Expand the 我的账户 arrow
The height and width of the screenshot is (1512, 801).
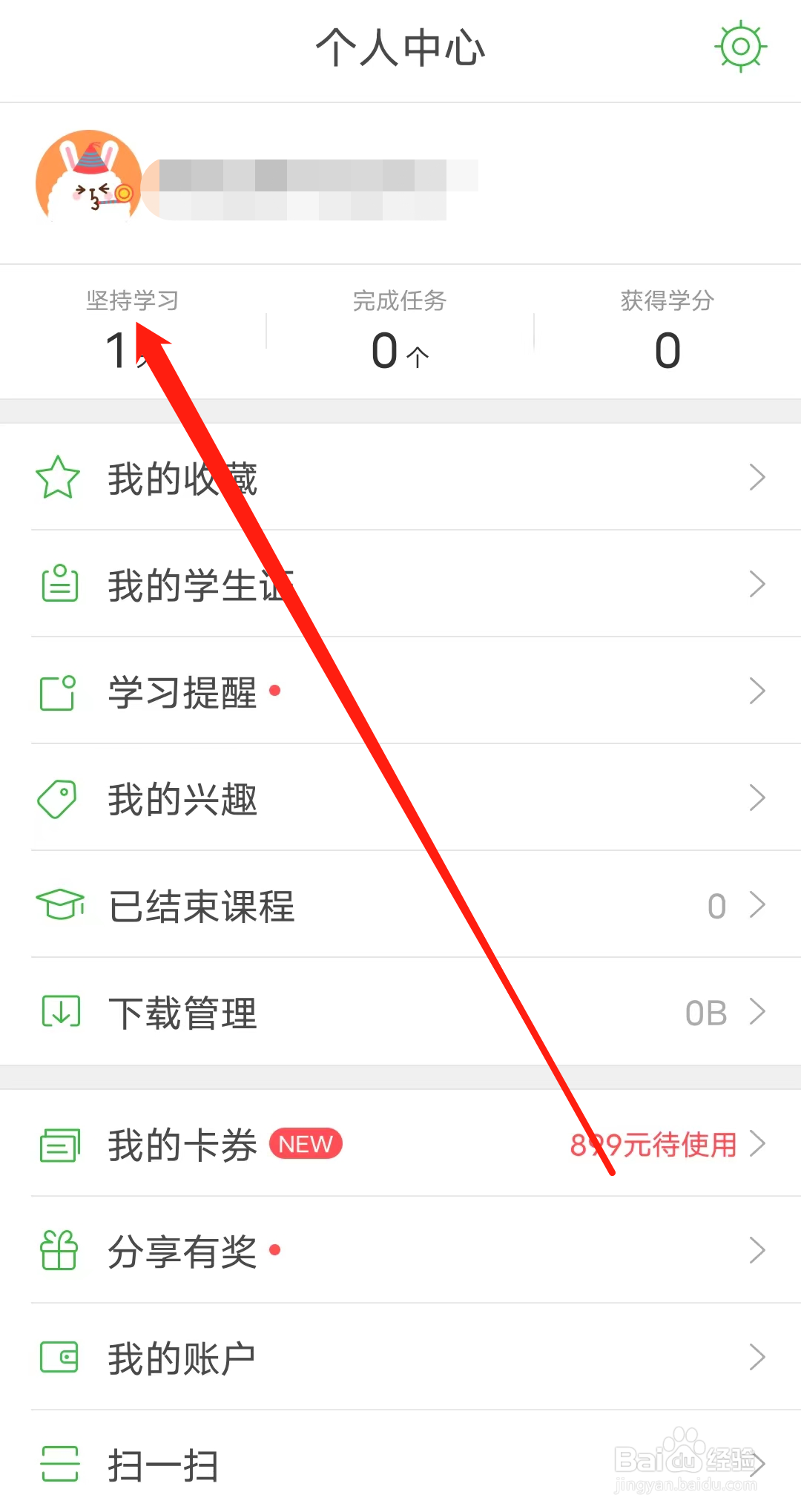pyautogui.click(x=756, y=1358)
